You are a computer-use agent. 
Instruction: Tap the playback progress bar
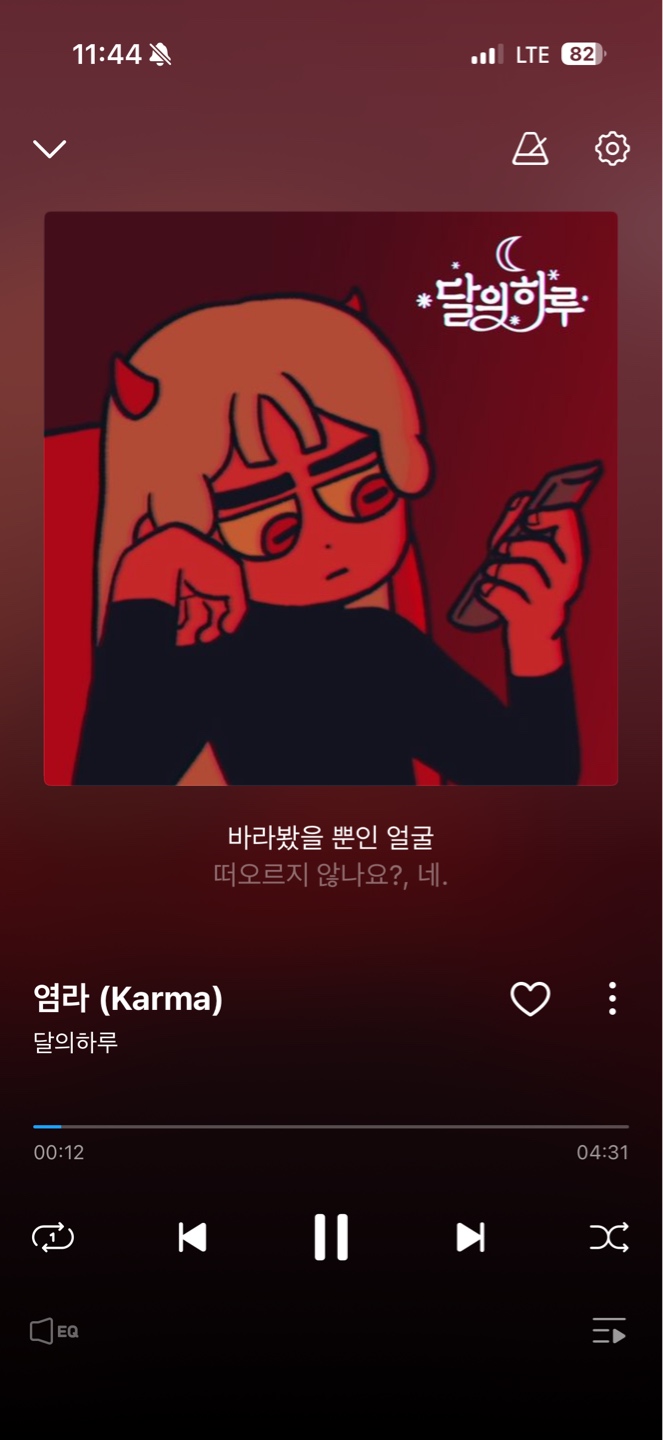(x=331, y=1127)
